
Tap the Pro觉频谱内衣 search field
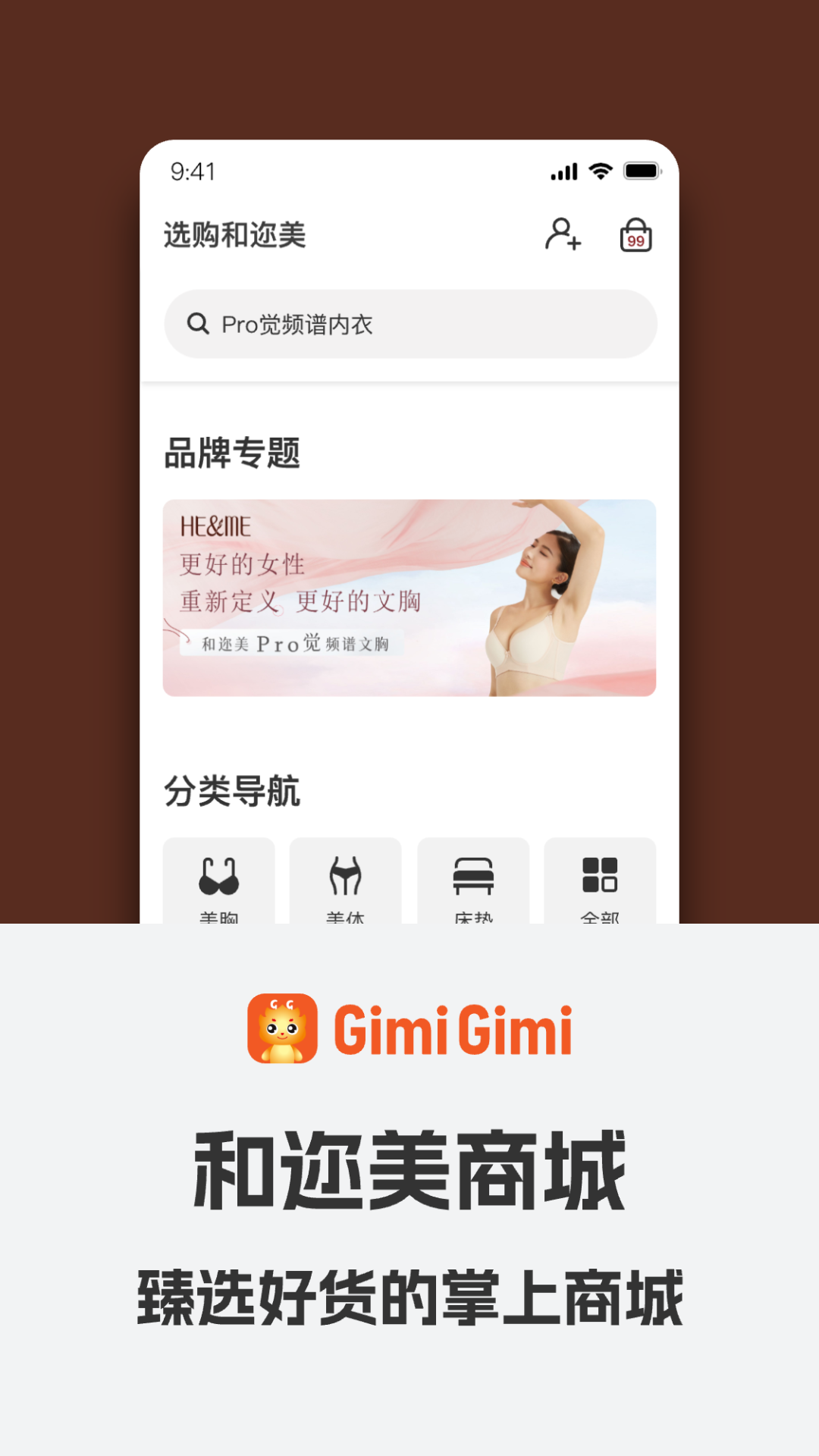coord(409,324)
